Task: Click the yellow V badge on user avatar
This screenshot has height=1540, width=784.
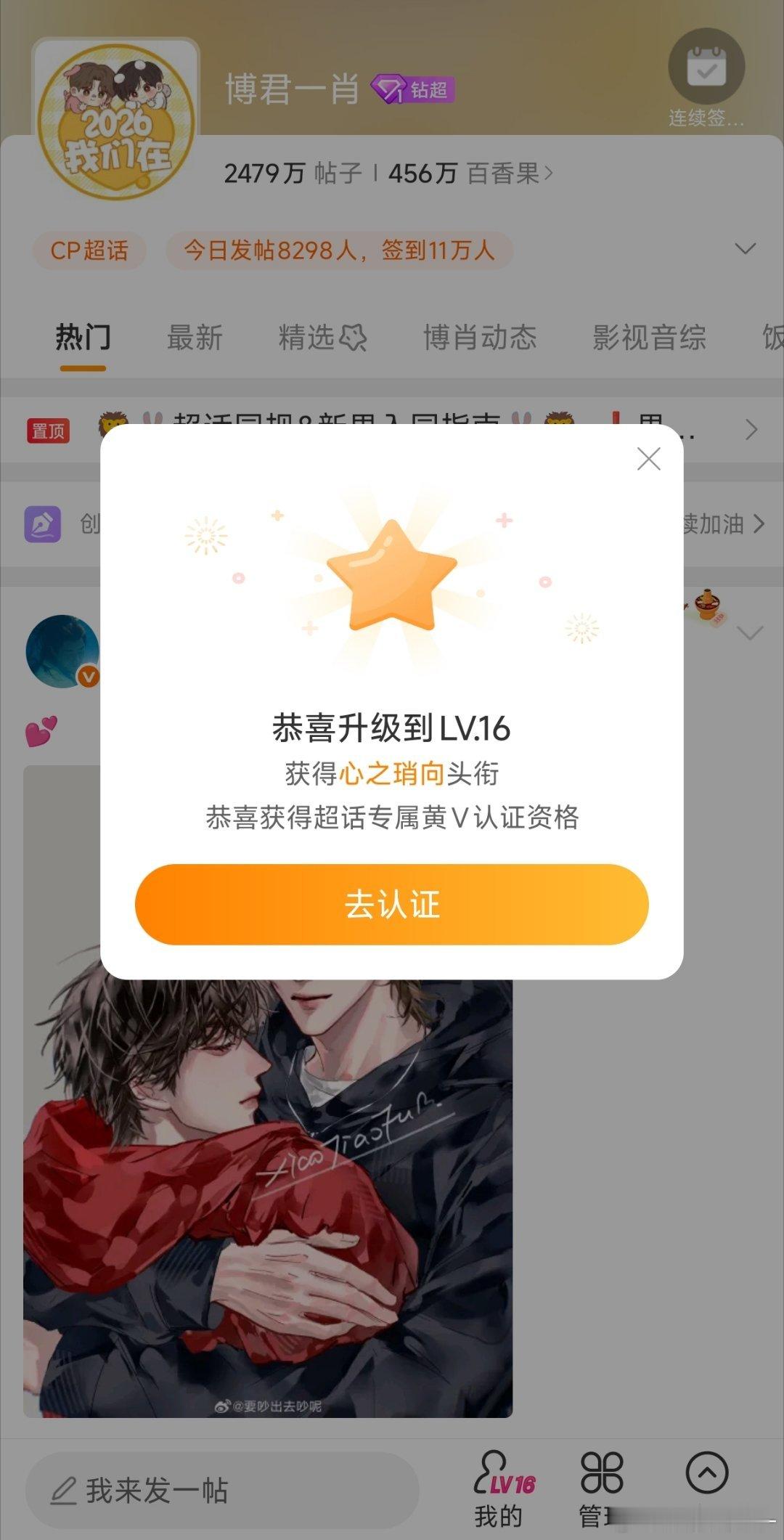Action: 87,675
